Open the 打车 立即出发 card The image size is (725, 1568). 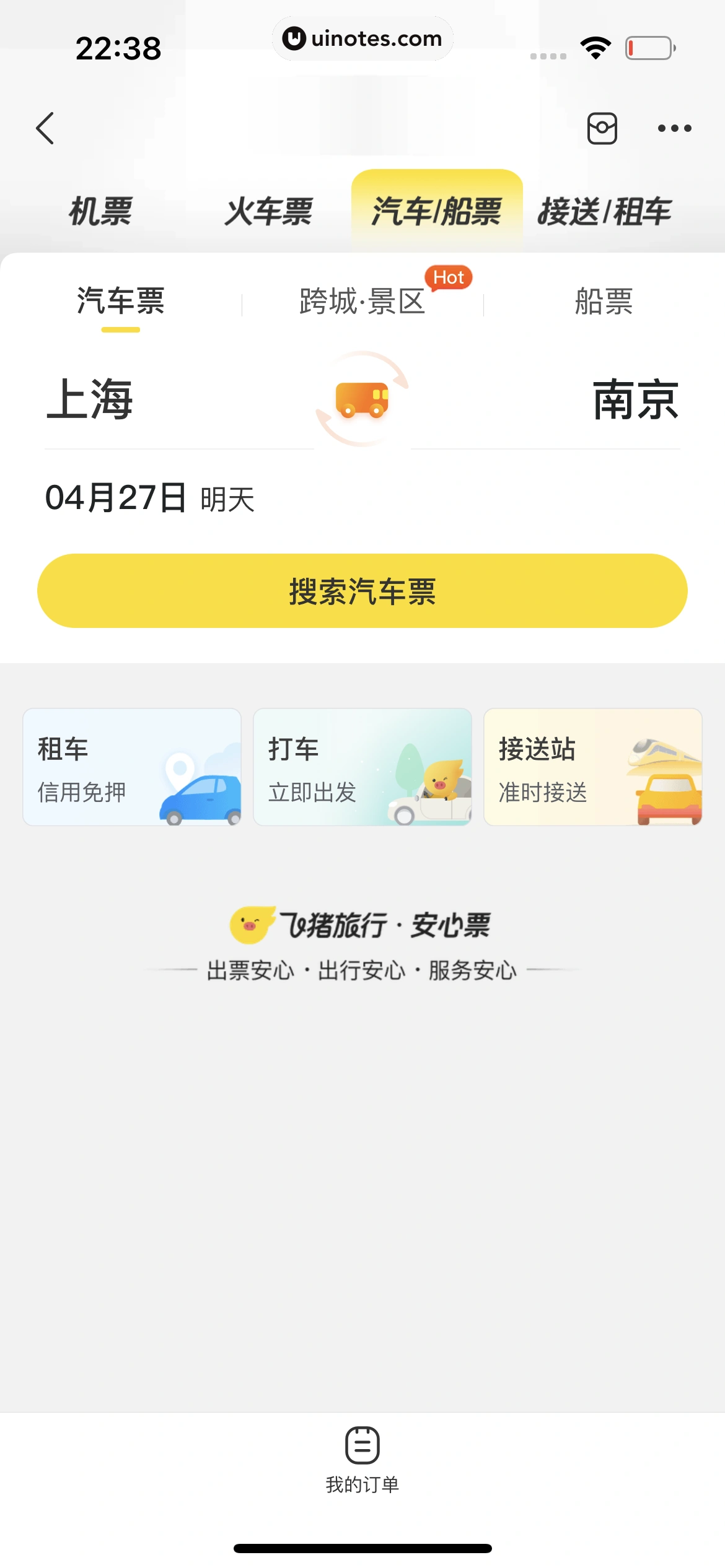(362, 767)
